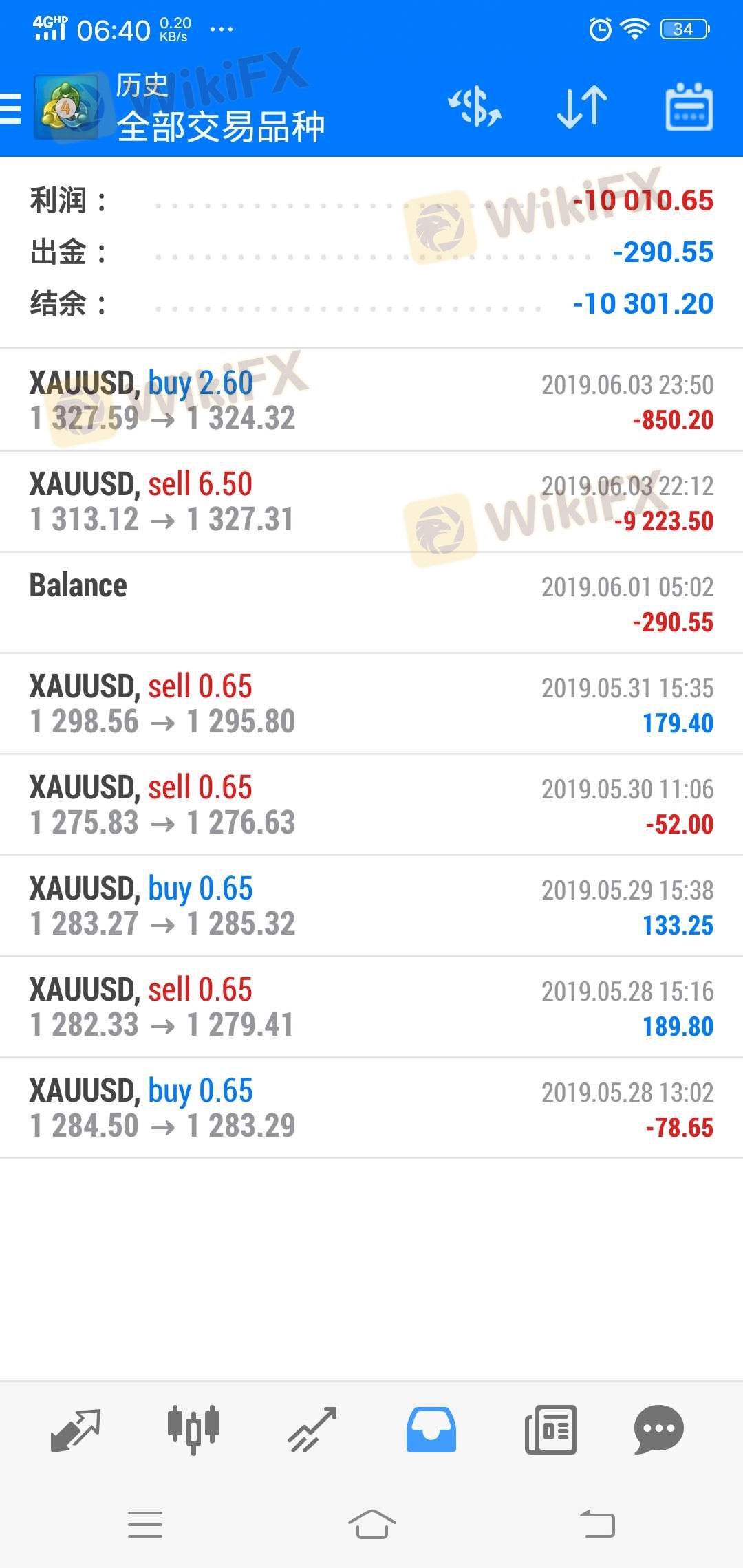
Task: Open the trade with profit 179.40
Action: pos(371,704)
